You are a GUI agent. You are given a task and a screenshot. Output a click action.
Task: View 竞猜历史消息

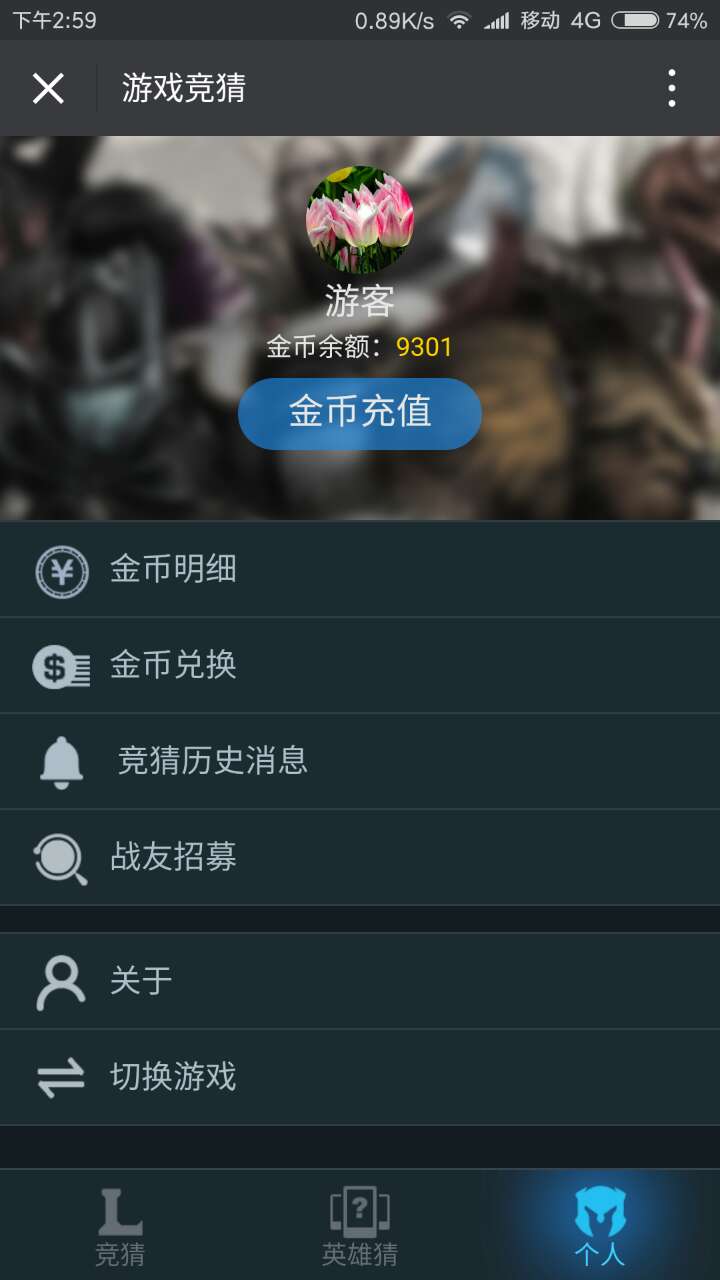(360, 762)
